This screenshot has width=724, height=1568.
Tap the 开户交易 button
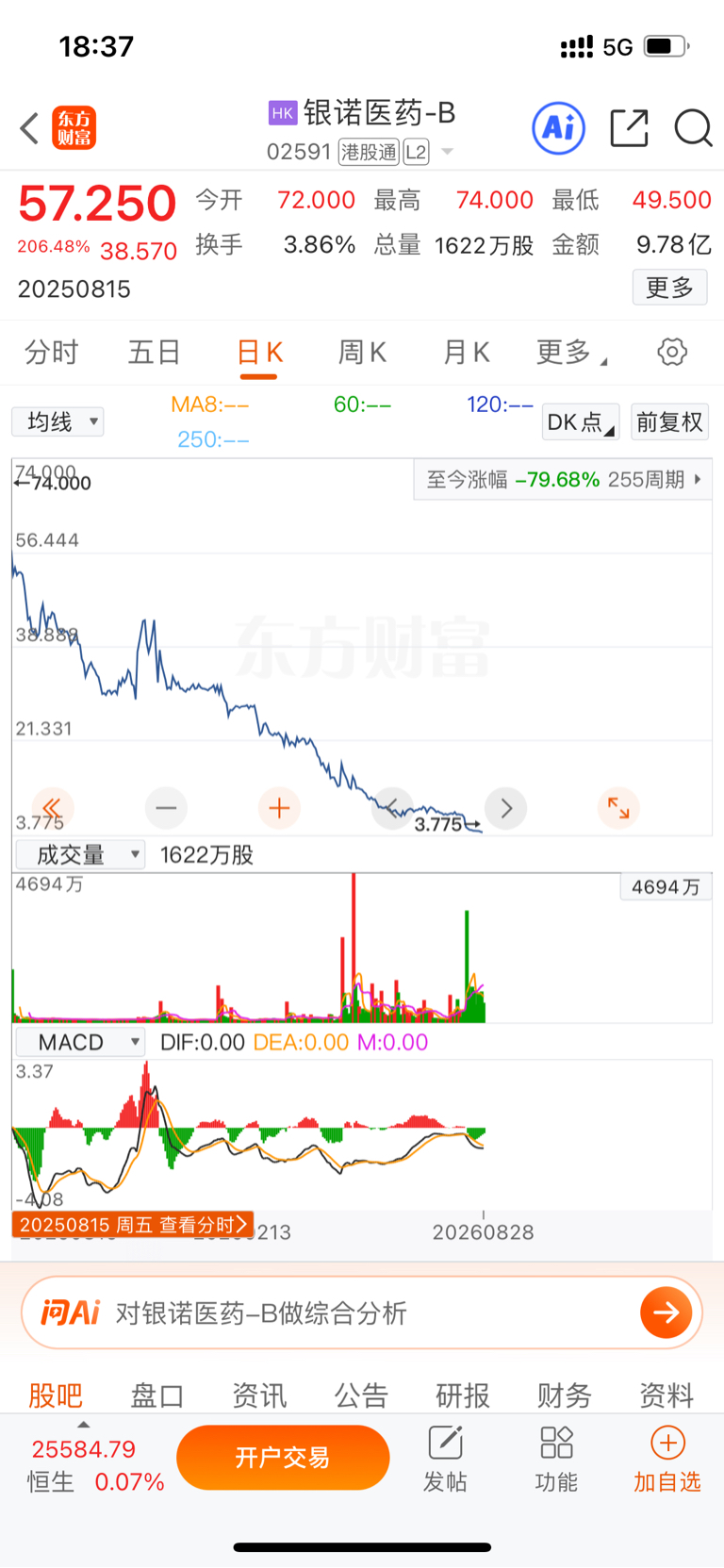pyautogui.click(x=283, y=1458)
